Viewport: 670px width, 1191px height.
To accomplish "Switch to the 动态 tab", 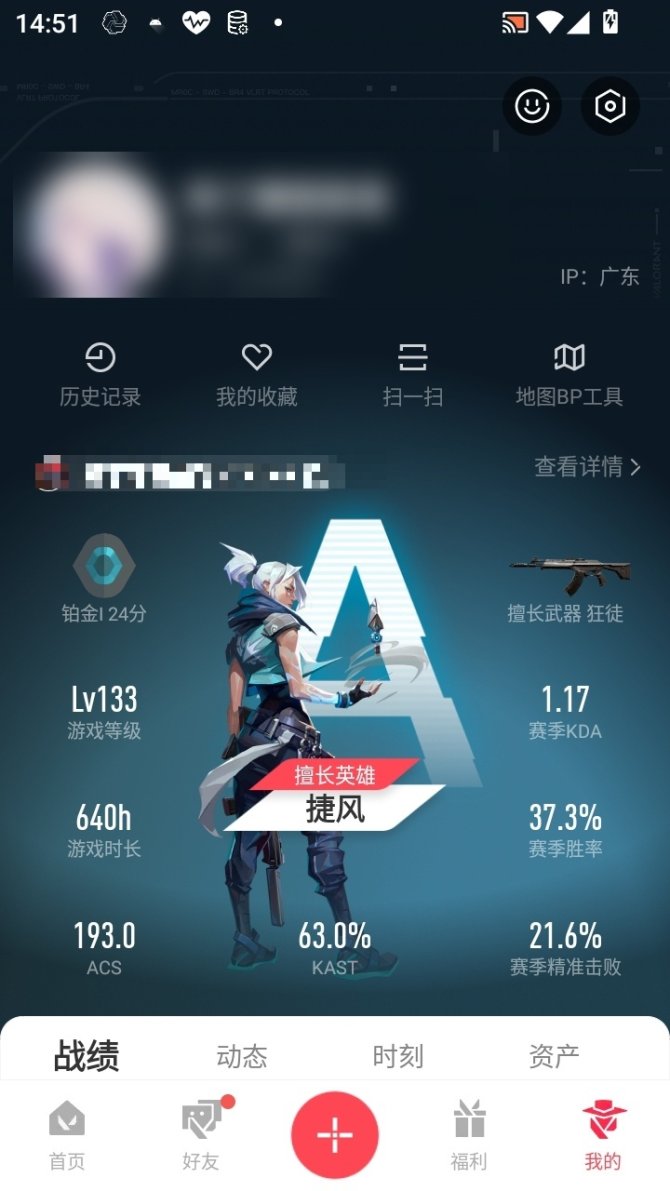I will tap(242, 1056).
